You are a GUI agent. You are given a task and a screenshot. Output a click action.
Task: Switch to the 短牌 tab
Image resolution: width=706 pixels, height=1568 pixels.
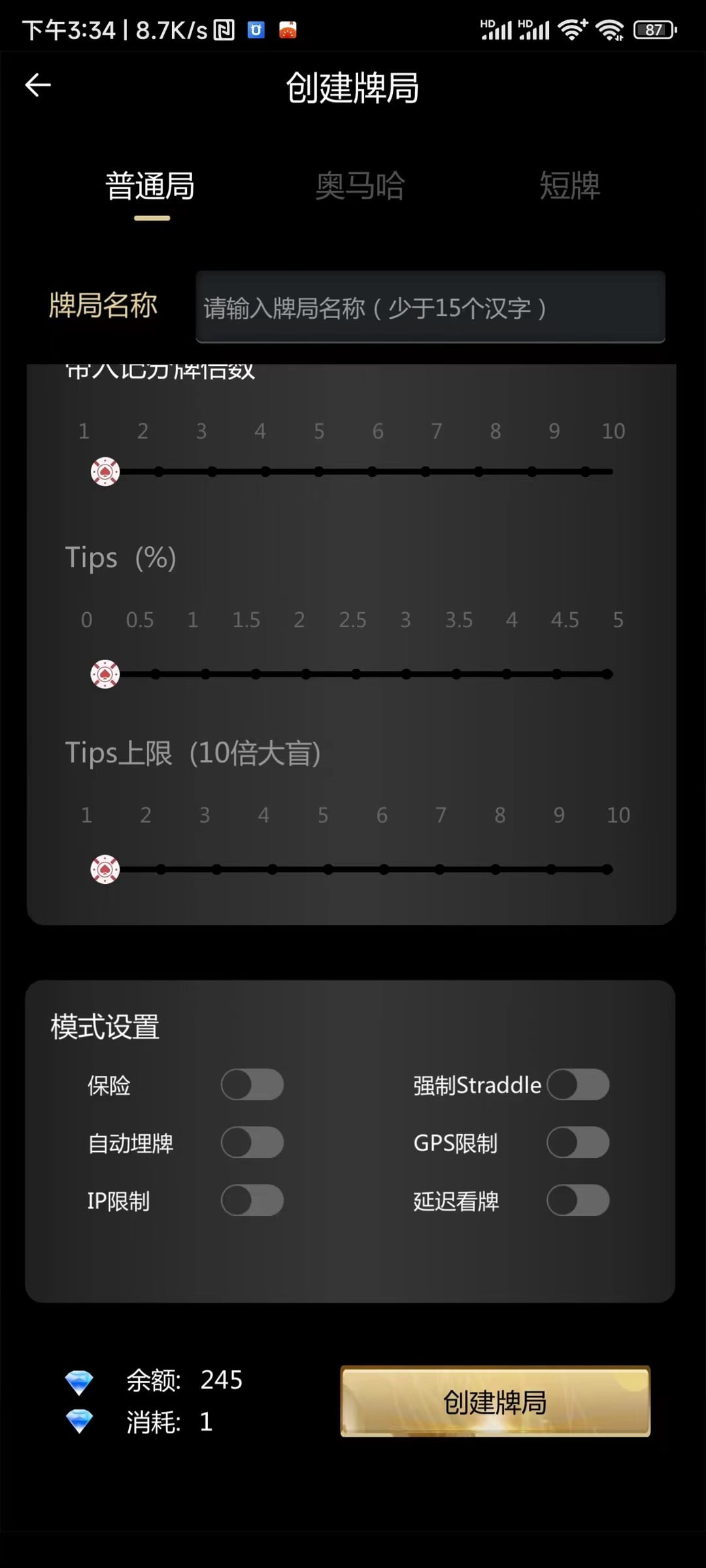pyautogui.click(x=569, y=186)
